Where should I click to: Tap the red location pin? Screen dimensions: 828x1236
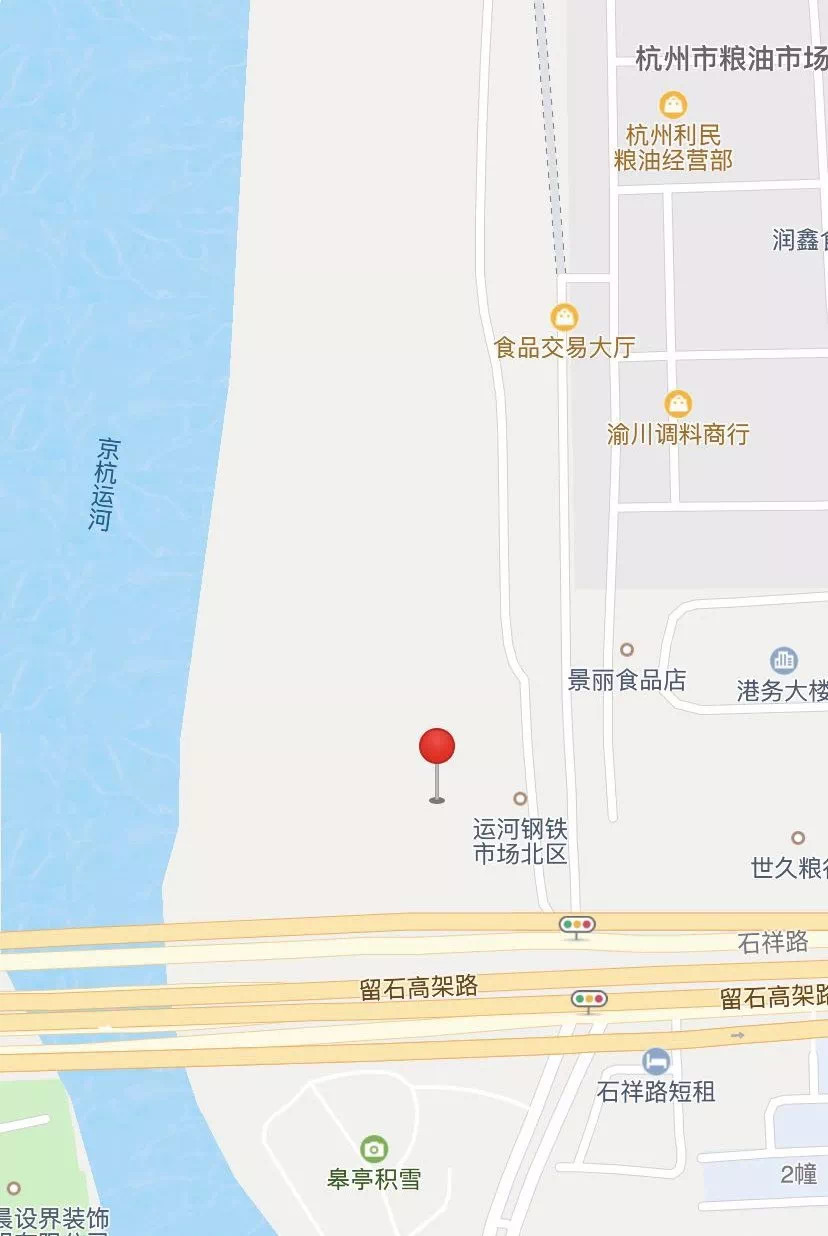(x=437, y=748)
